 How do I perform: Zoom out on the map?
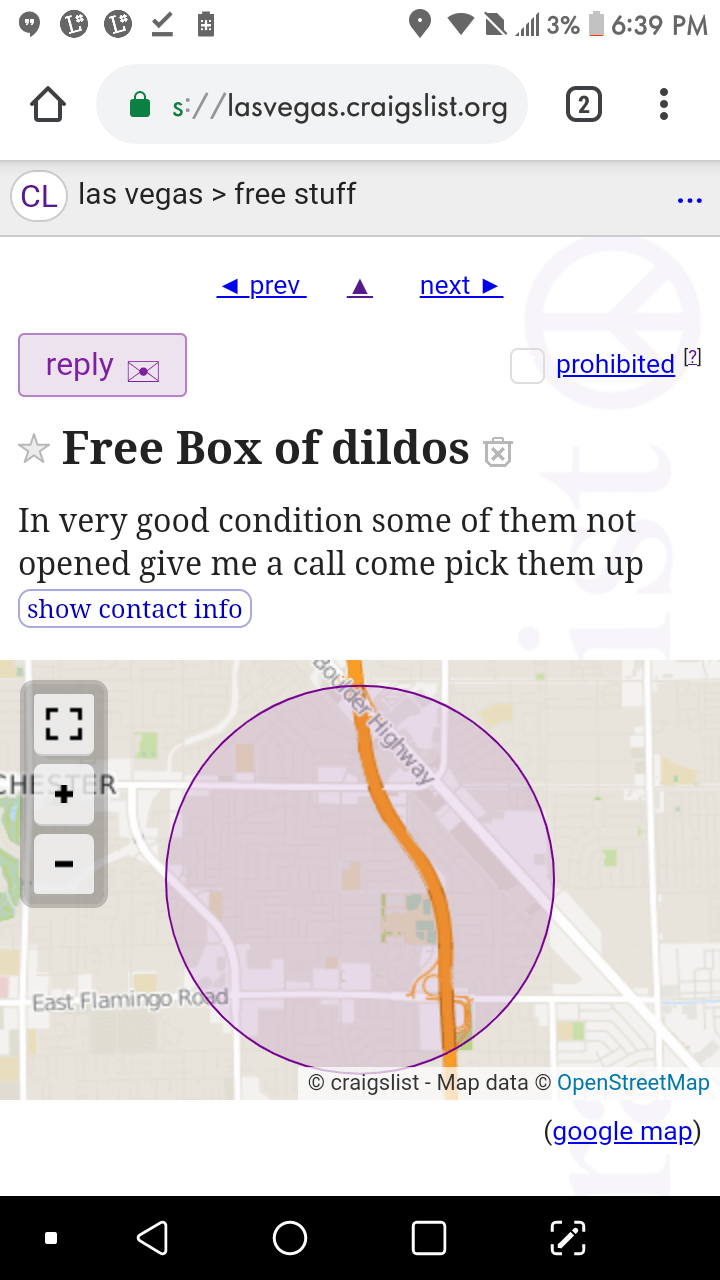coord(64,863)
